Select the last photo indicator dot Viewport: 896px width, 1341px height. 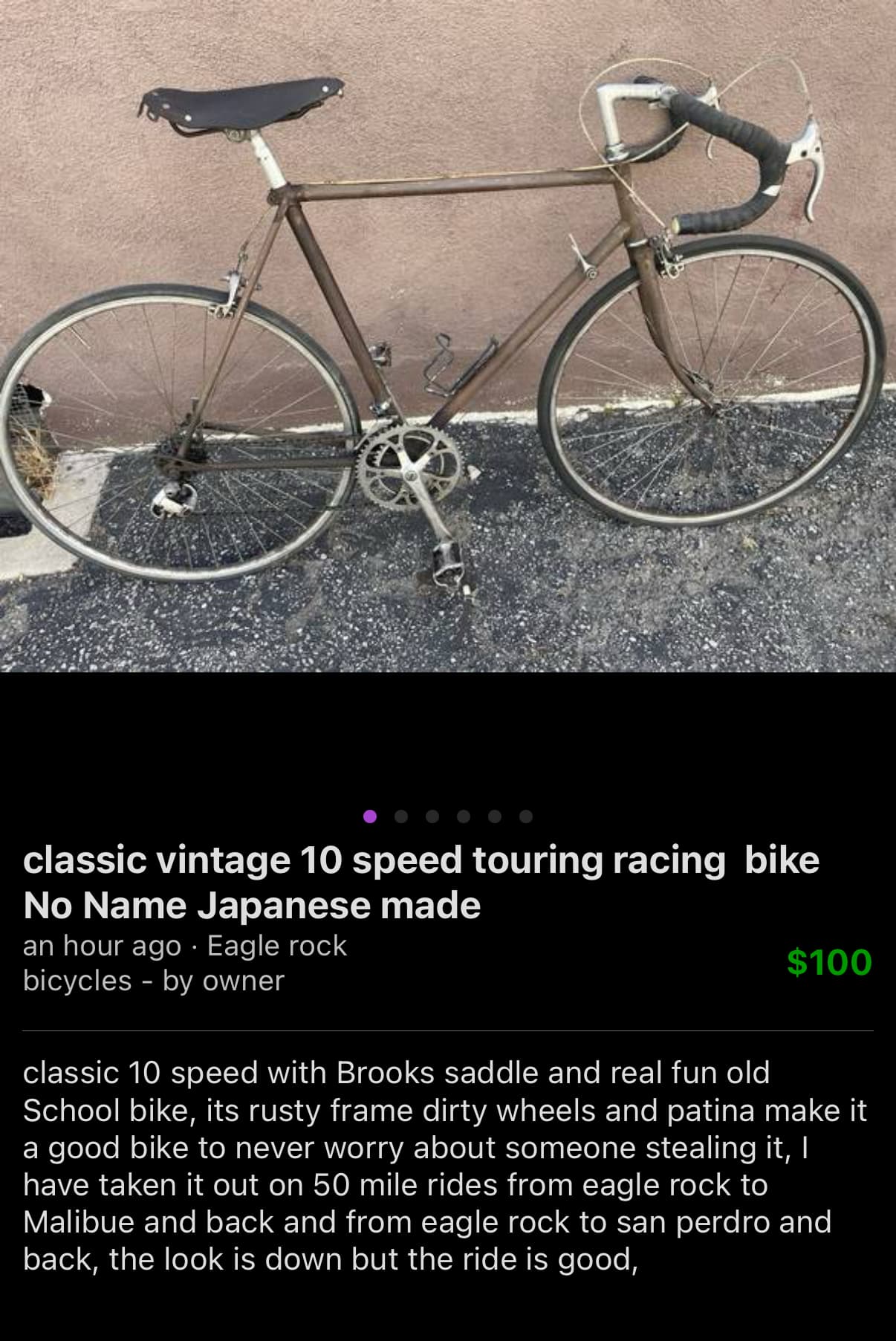click(x=526, y=817)
